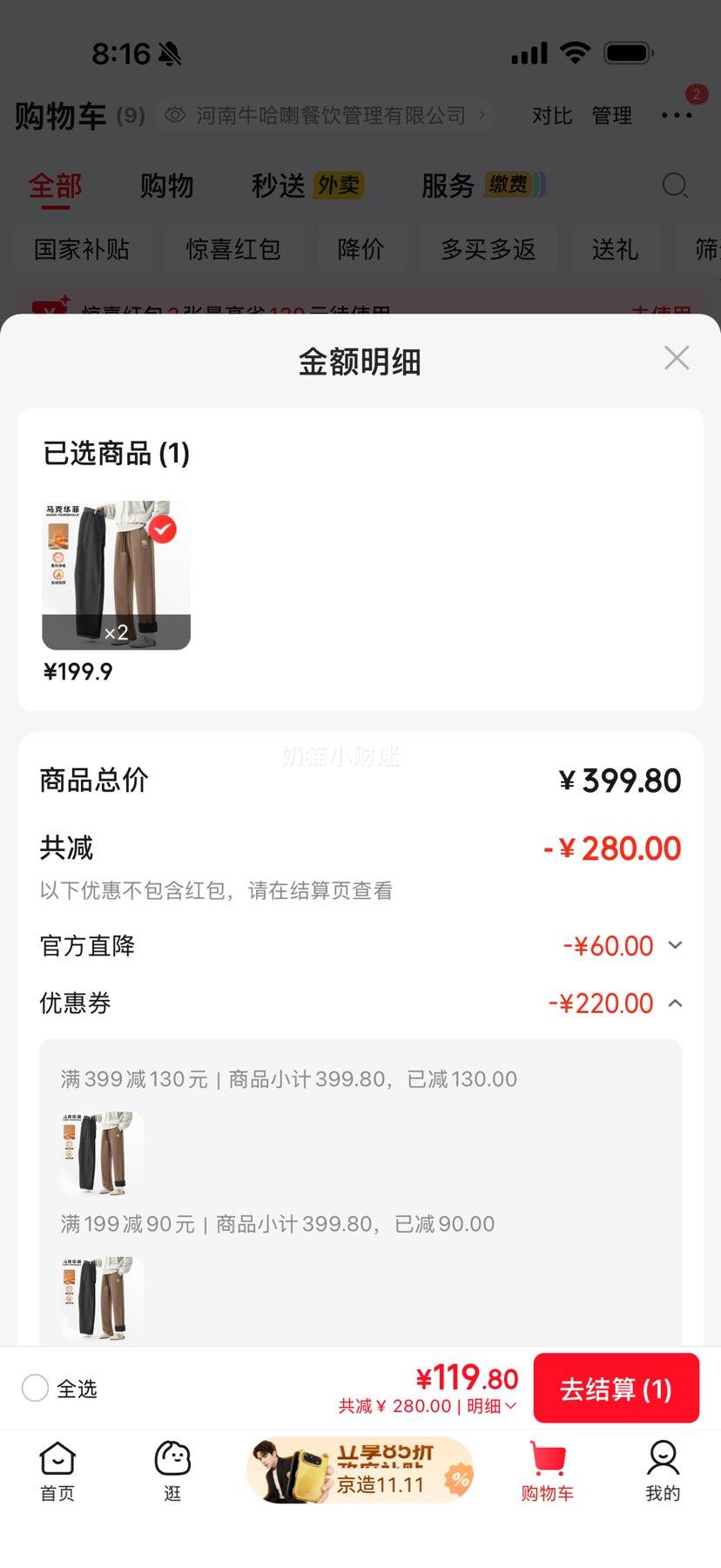Open the selected ¥199.9 pants item
Viewport: 721px width, 1568px height.
(x=116, y=575)
